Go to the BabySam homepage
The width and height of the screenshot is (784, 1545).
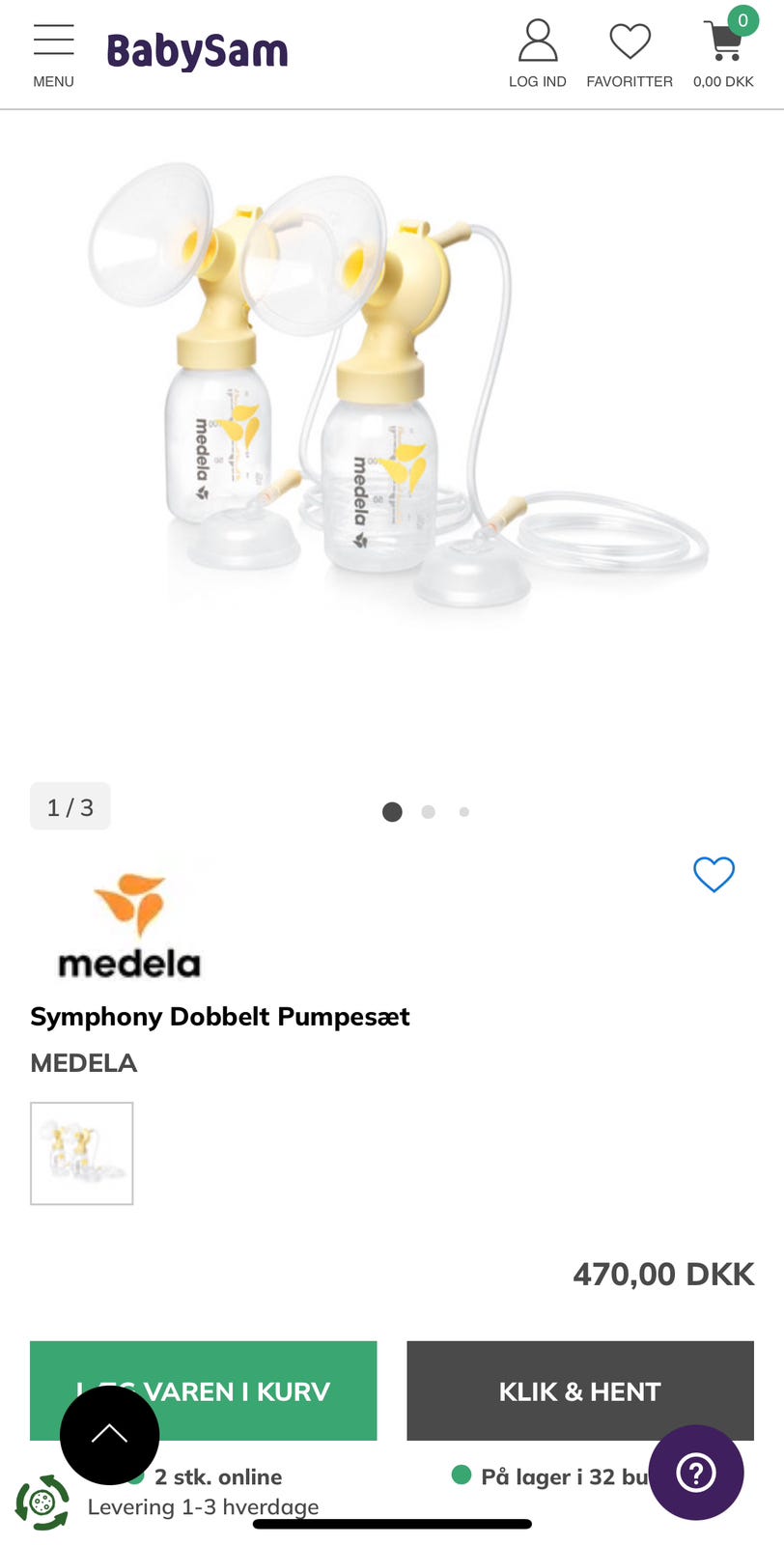[197, 51]
